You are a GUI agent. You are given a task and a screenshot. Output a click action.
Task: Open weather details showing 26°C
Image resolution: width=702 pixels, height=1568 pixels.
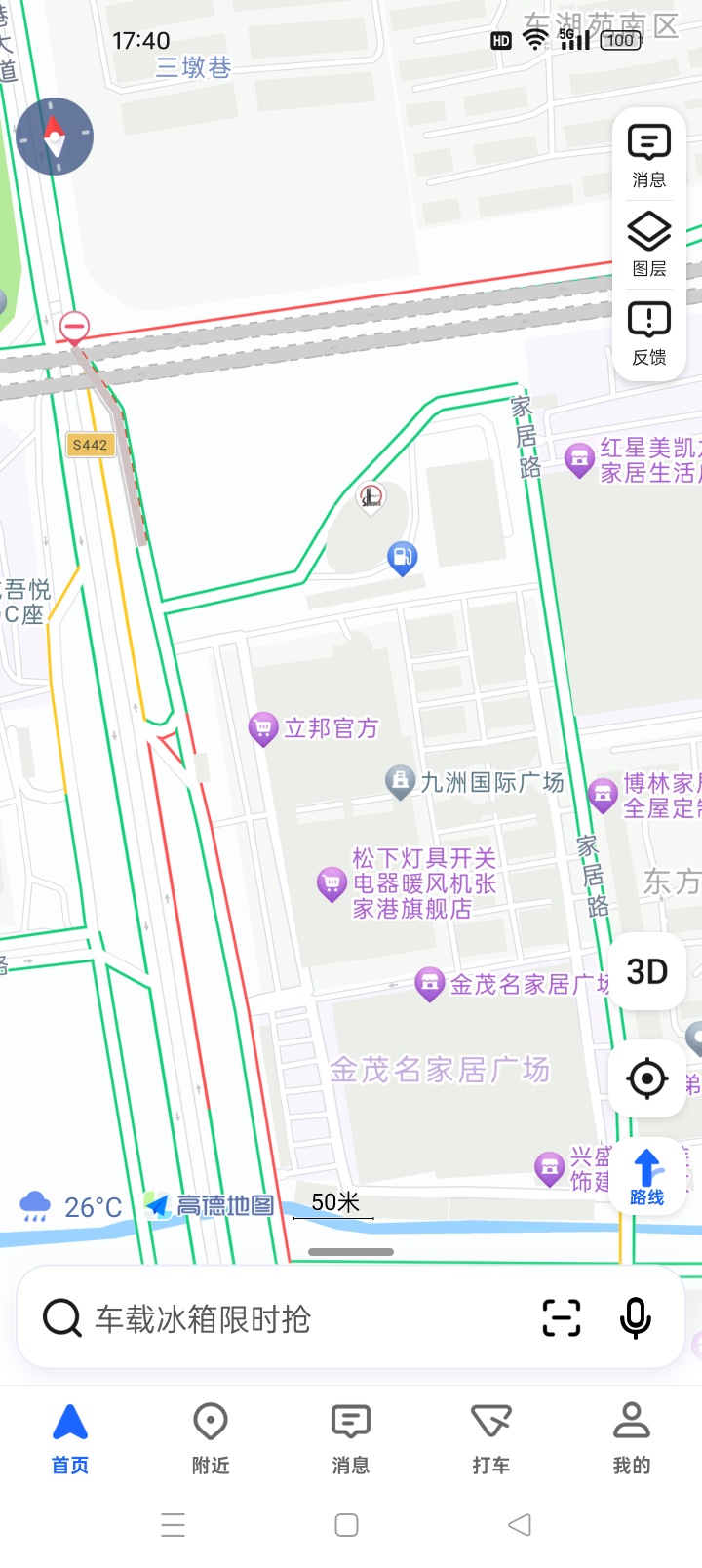(71, 1207)
